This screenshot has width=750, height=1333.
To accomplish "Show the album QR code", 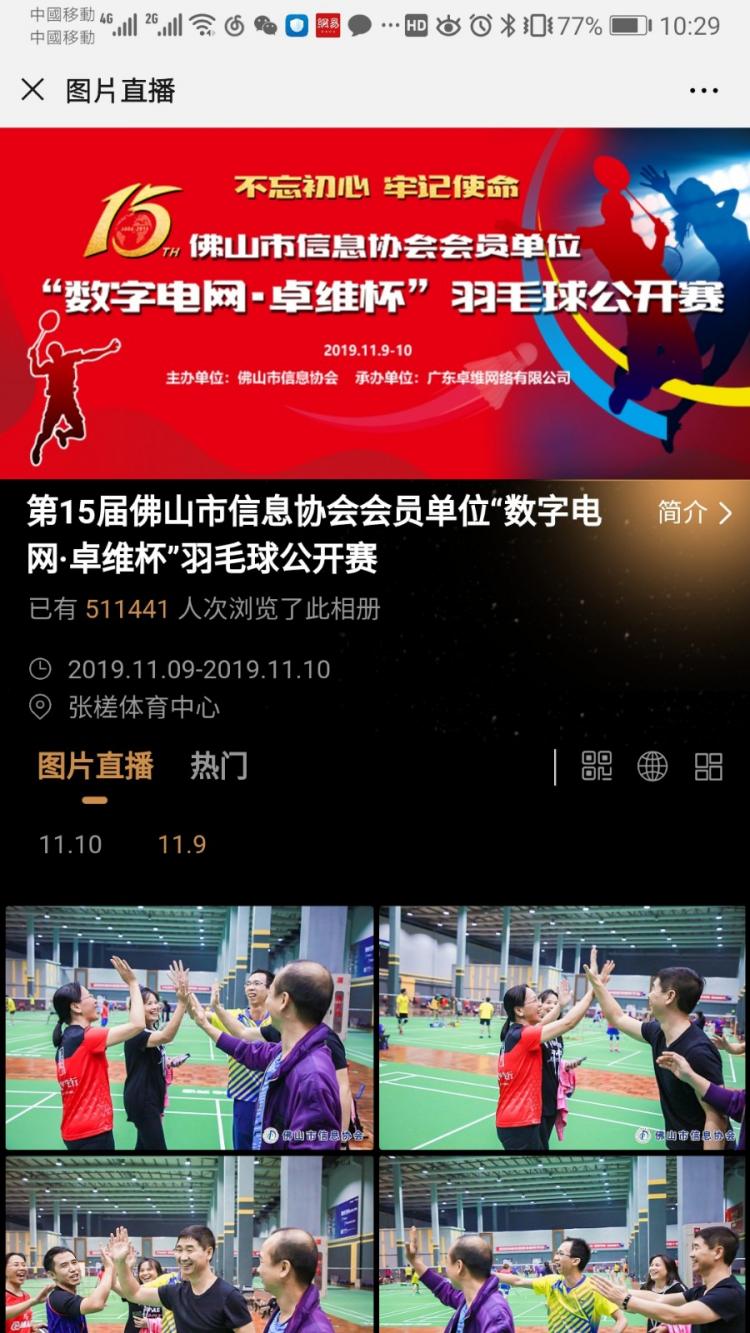I will pyautogui.click(x=597, y=767).
